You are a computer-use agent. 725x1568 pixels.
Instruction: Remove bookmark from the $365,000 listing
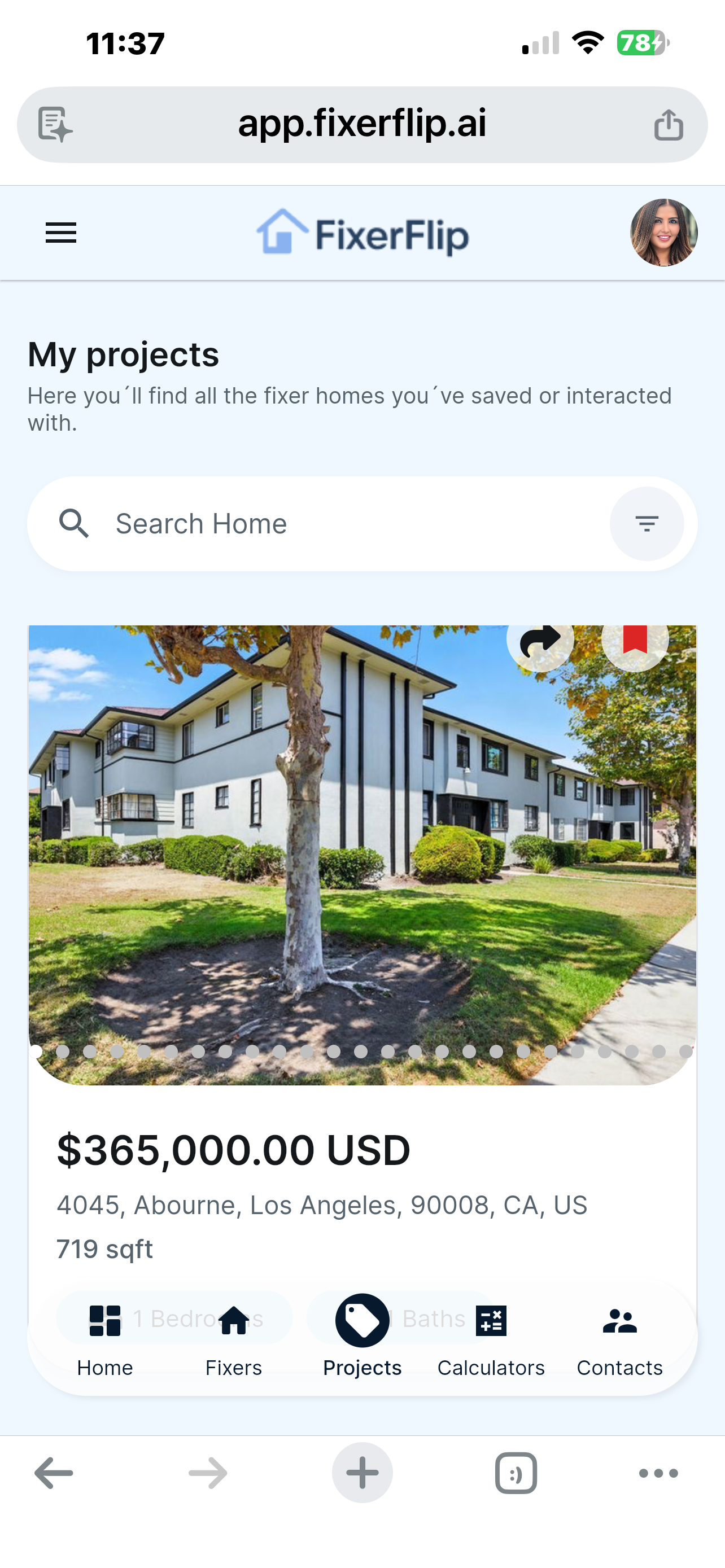[x=634, y=642]
